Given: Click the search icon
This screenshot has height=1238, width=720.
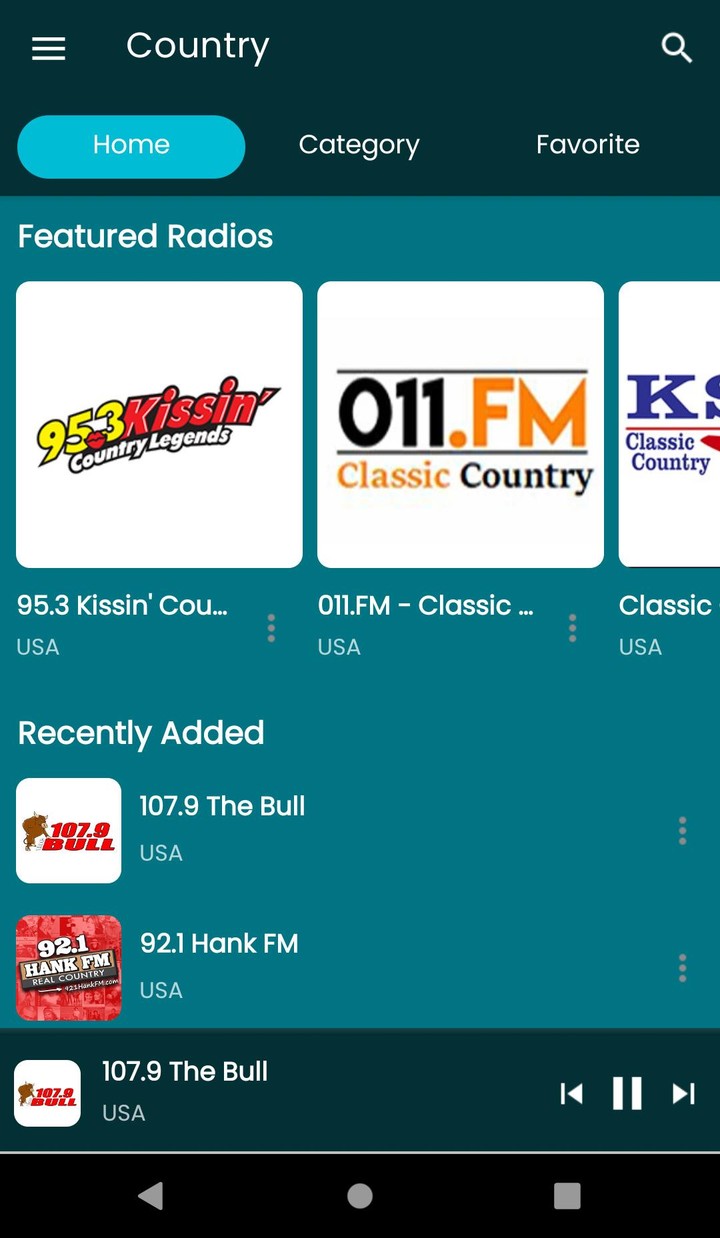Looking at the screenshot, I should (676, 48).
